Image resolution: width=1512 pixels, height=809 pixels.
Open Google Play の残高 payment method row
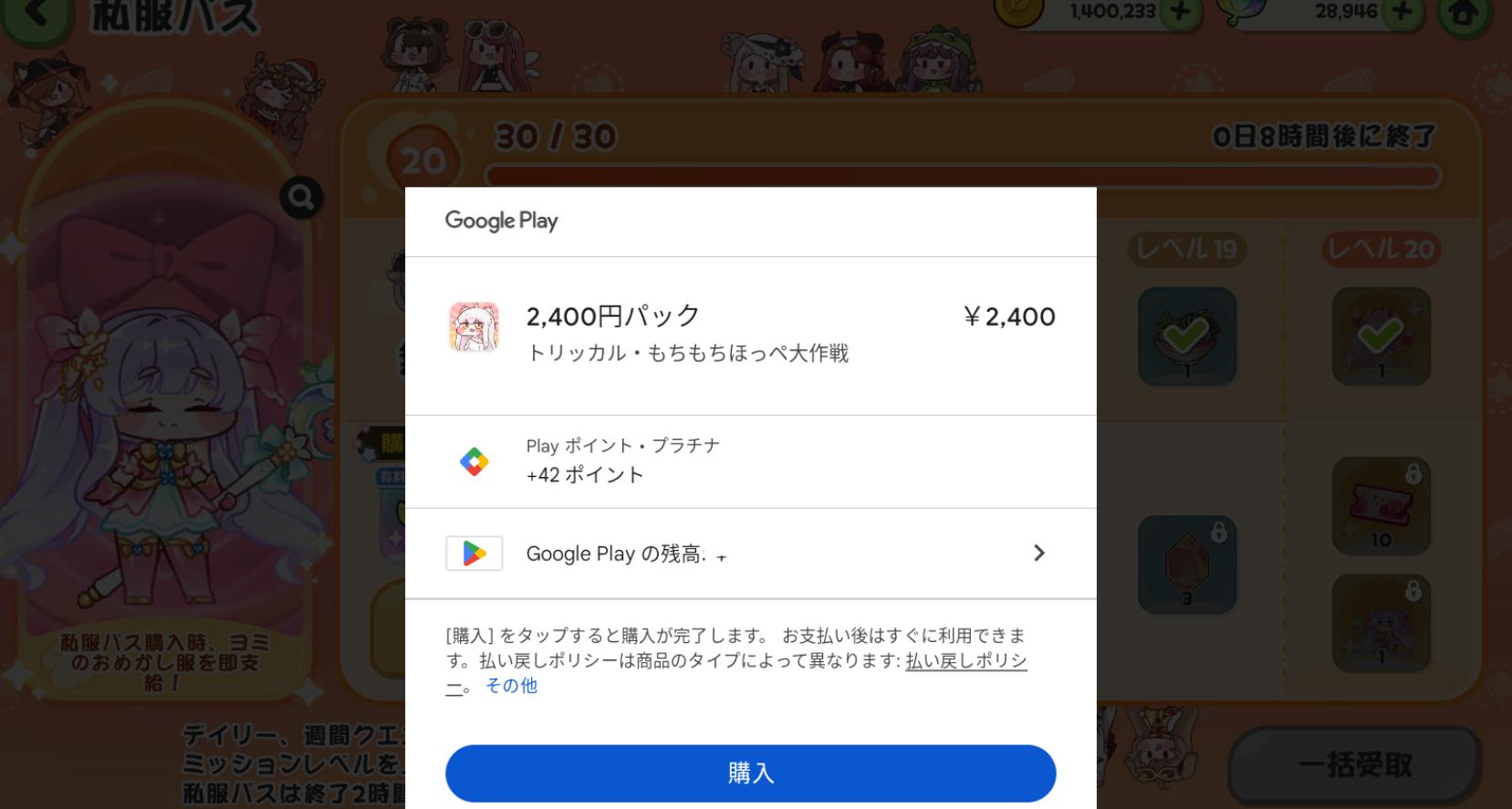coord(748,554)
